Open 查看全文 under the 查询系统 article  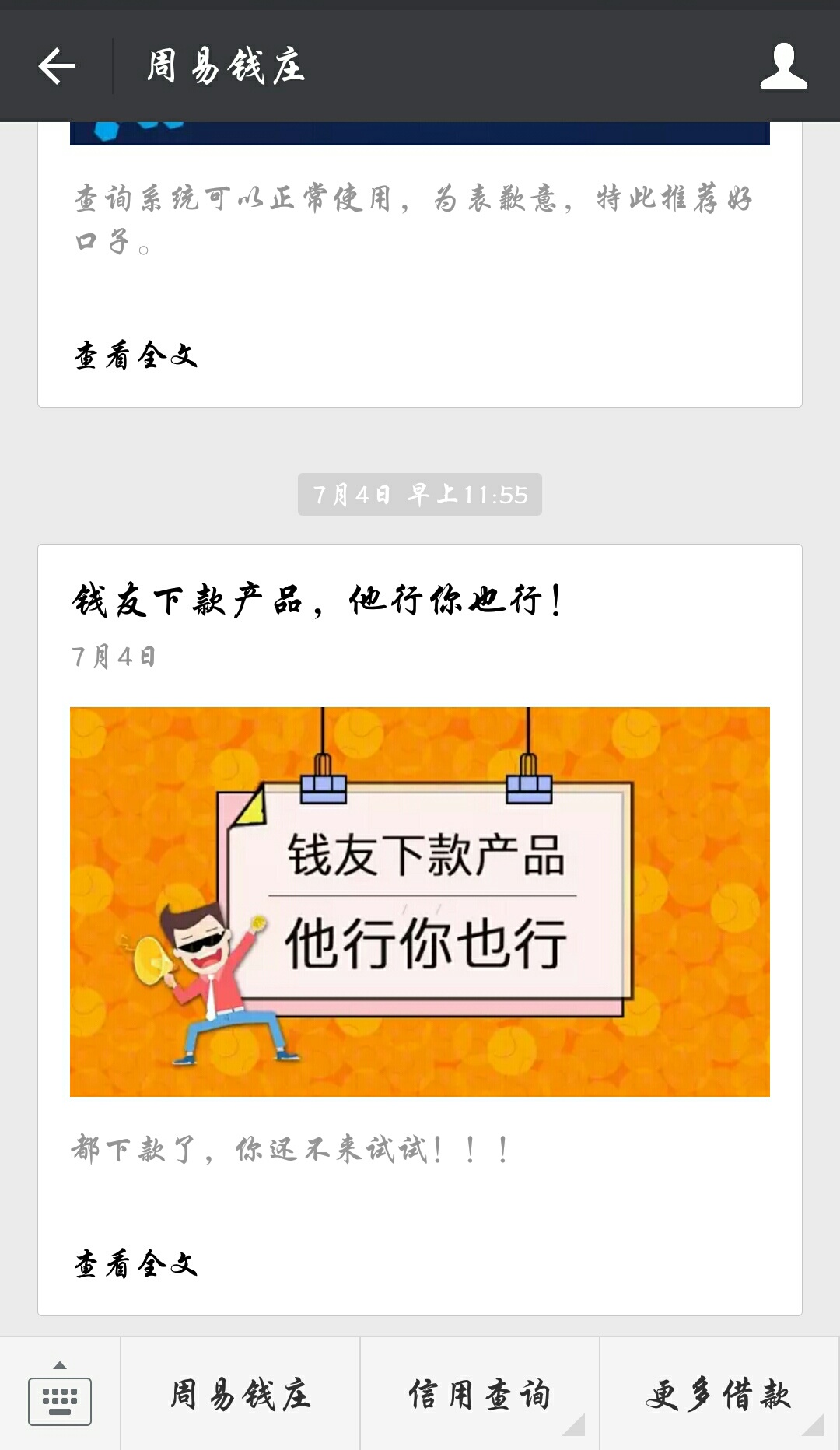[x=136, y=356]
